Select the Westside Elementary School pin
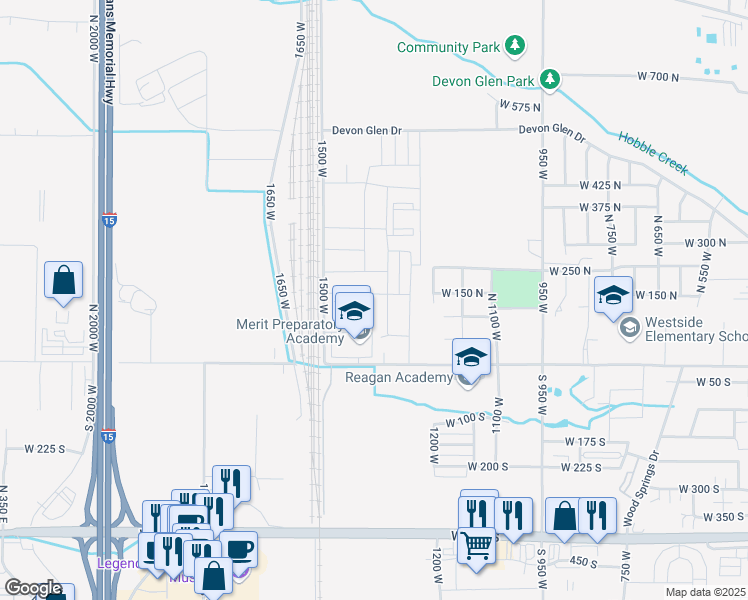Viewport: 748px width, 600px height. (630, 329)
